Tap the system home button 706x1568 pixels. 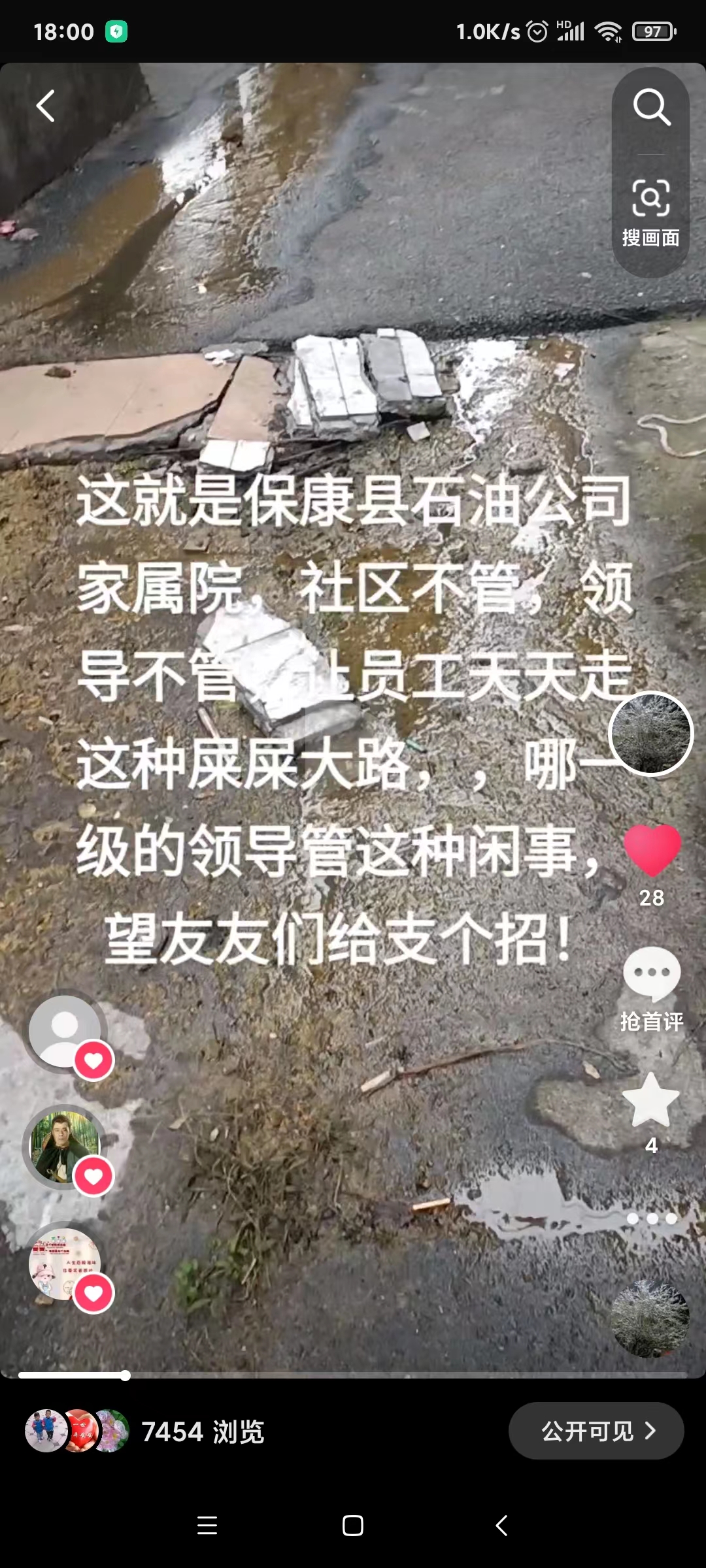(x=353, y=1526)
